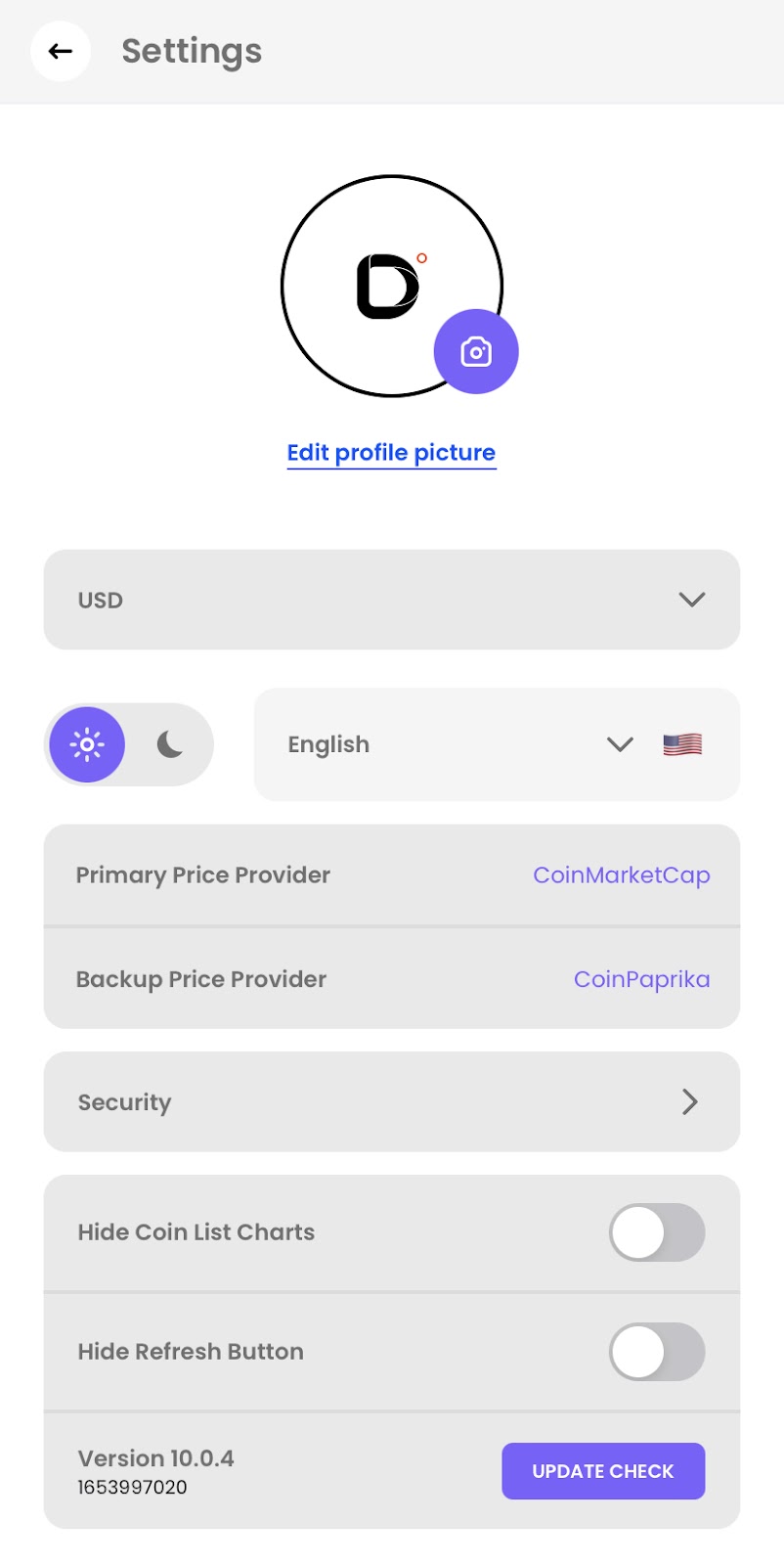The width and height of the screenshot is (784, 1565).
Task: Enable Hide Refresh Button switch
Action: tap(657, 1352)
